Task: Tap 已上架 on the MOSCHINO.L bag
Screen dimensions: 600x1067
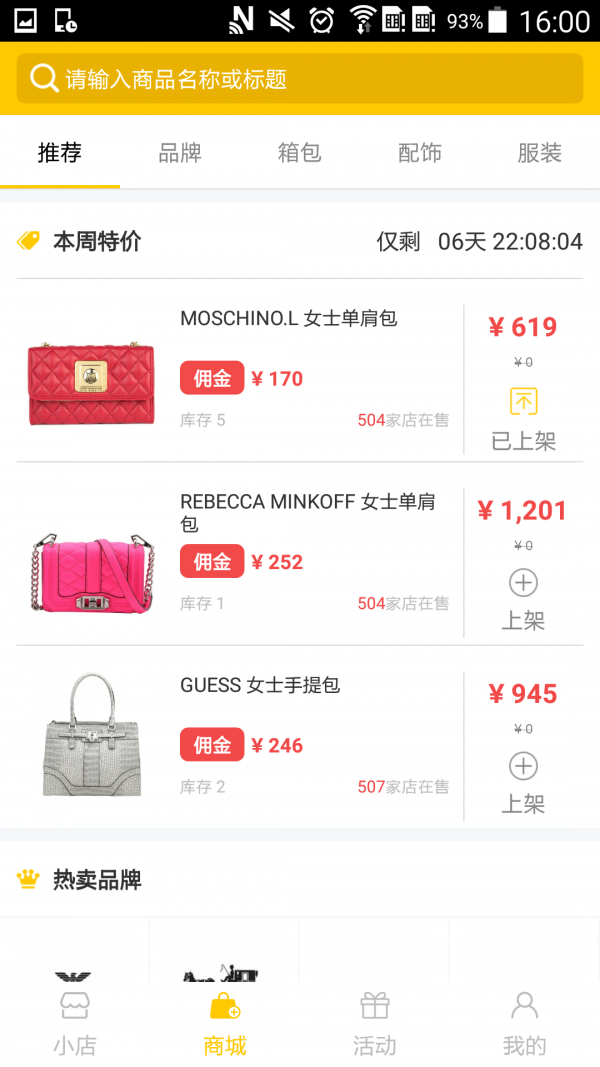Action: pos(523,418)
